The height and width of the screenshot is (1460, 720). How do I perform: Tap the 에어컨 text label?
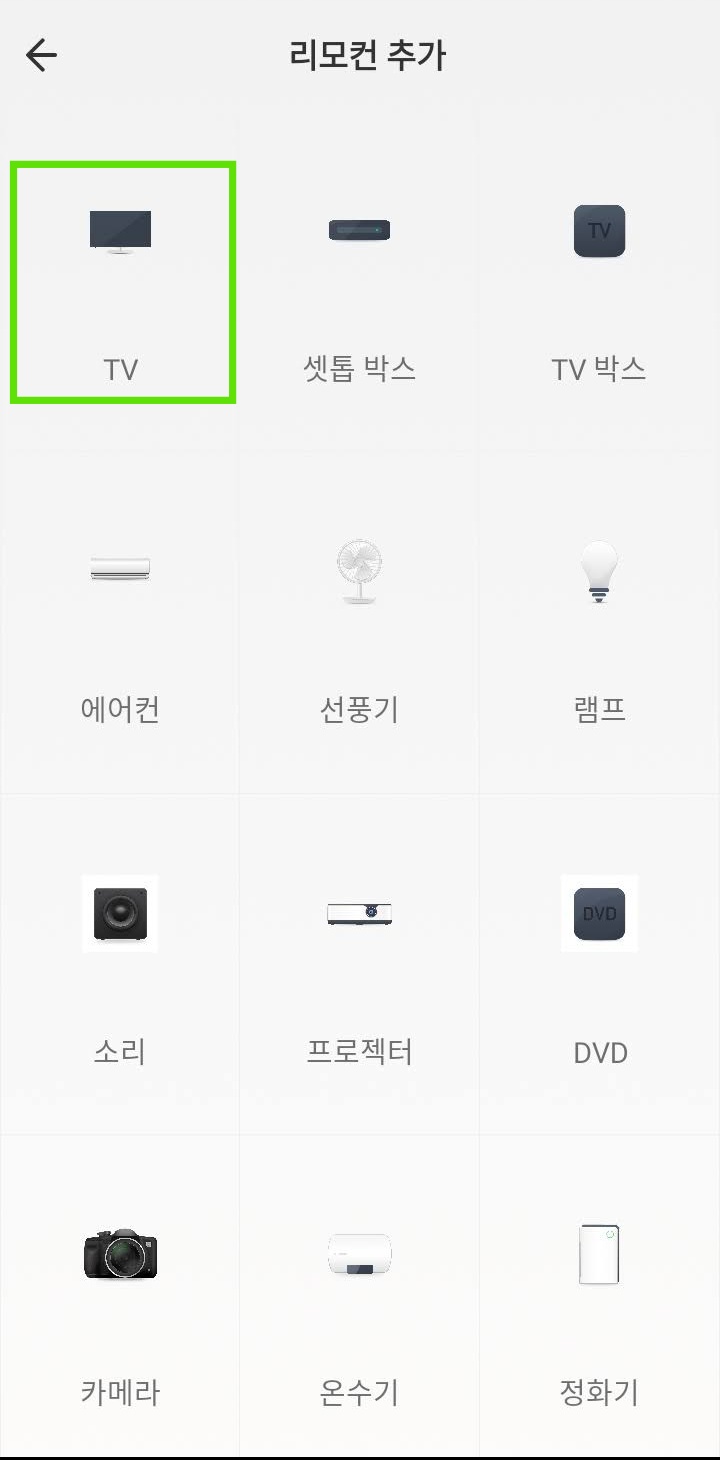point(120,710)
